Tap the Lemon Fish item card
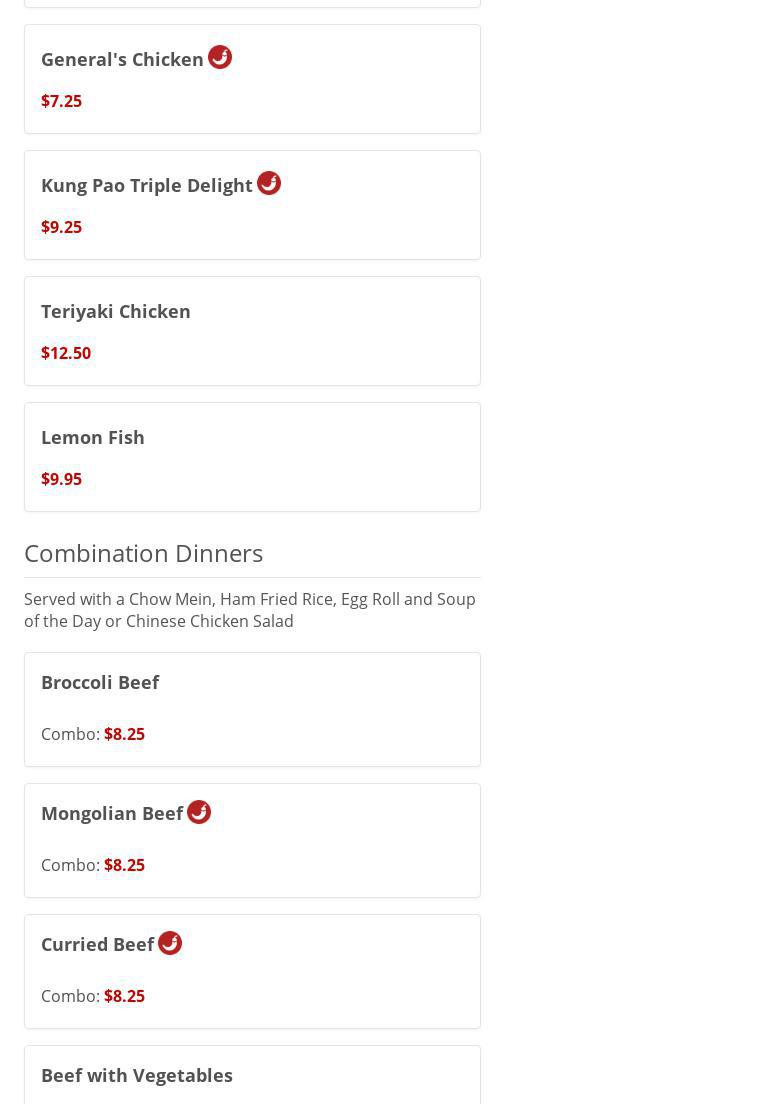The height and width of the screenshot is (1104, 770). tap(252, 457)
